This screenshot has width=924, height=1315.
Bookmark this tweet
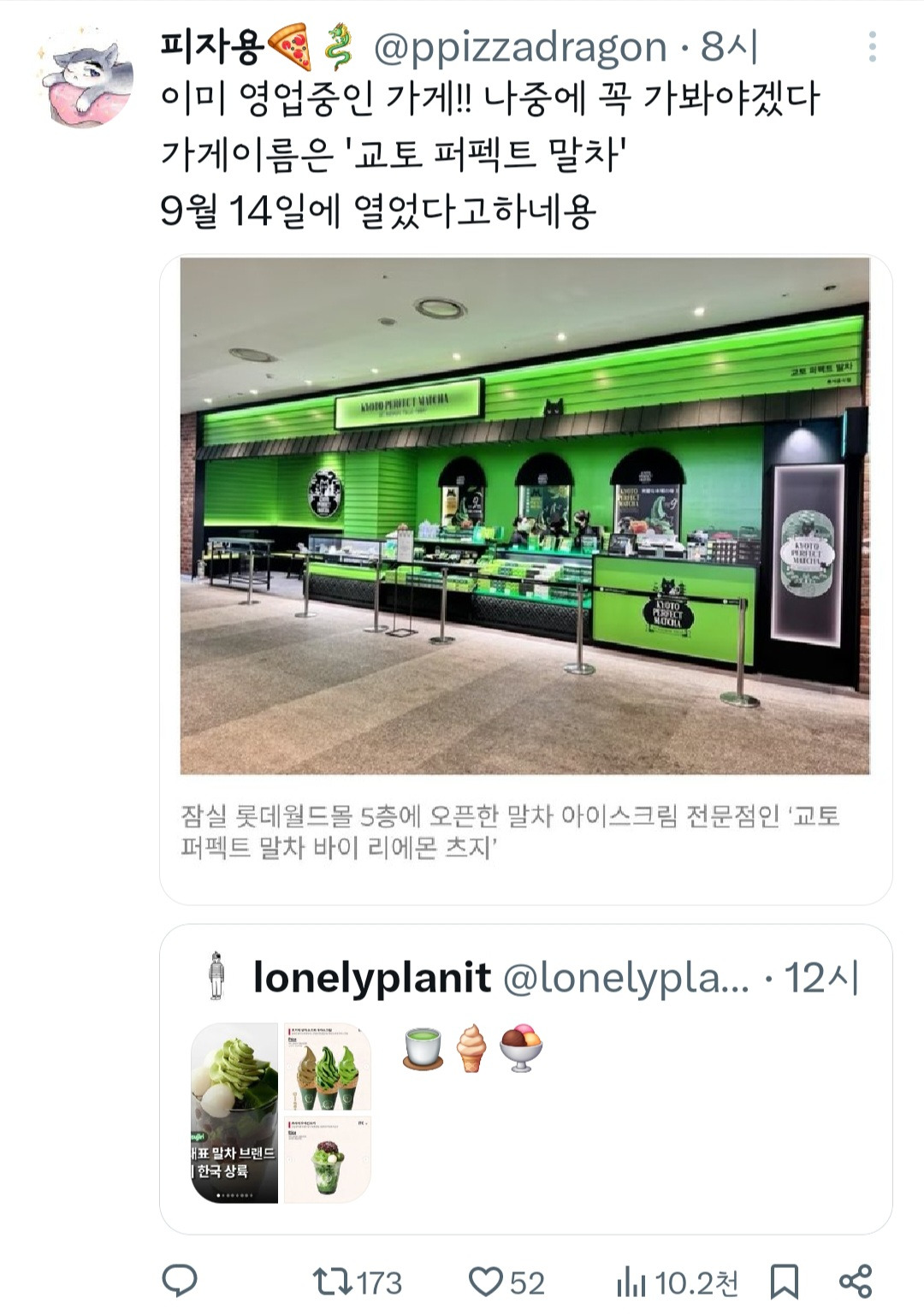pyautogui.click(x=784, y=1282)
